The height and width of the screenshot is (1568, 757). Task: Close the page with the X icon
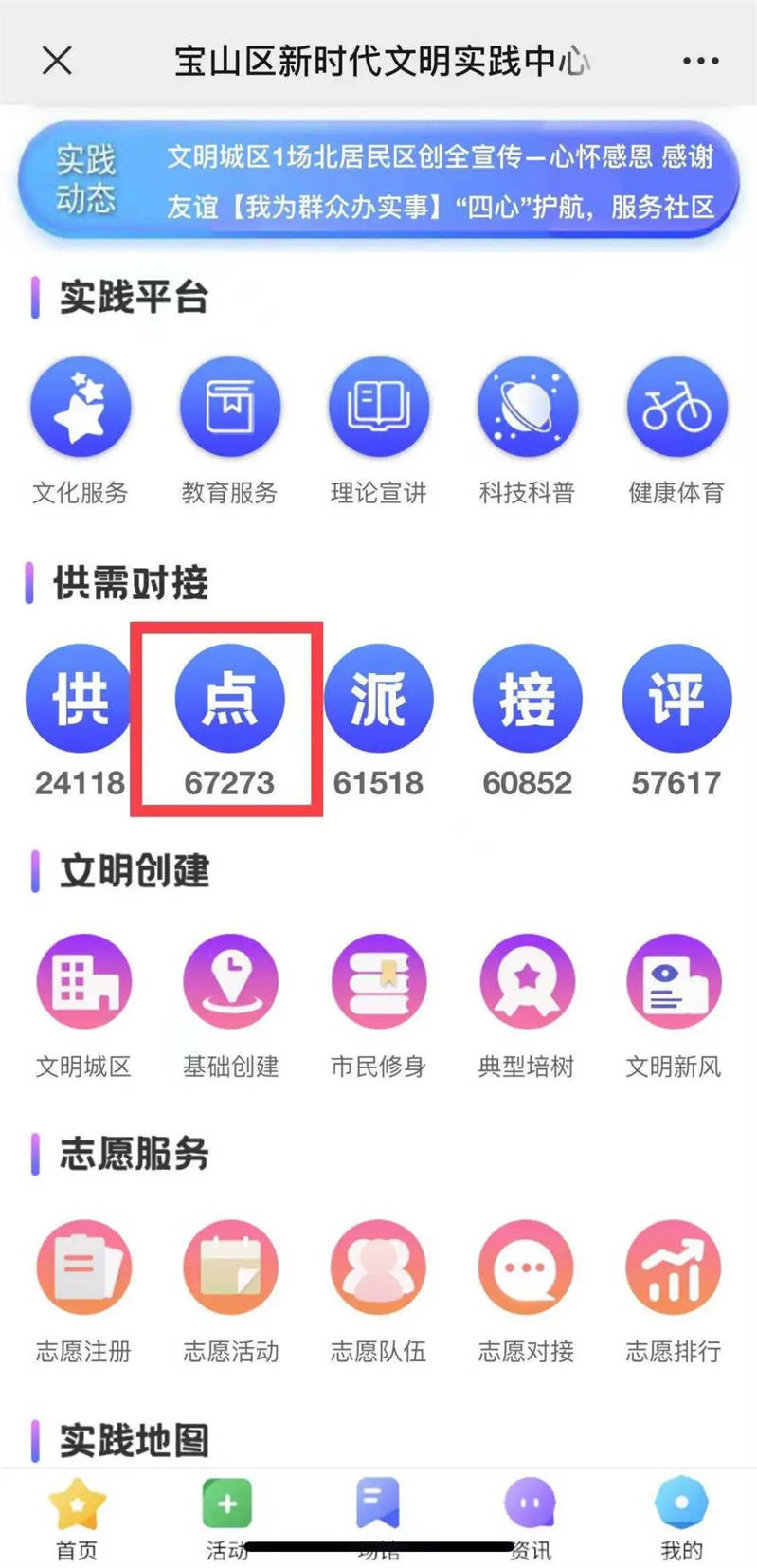(57, 61)
